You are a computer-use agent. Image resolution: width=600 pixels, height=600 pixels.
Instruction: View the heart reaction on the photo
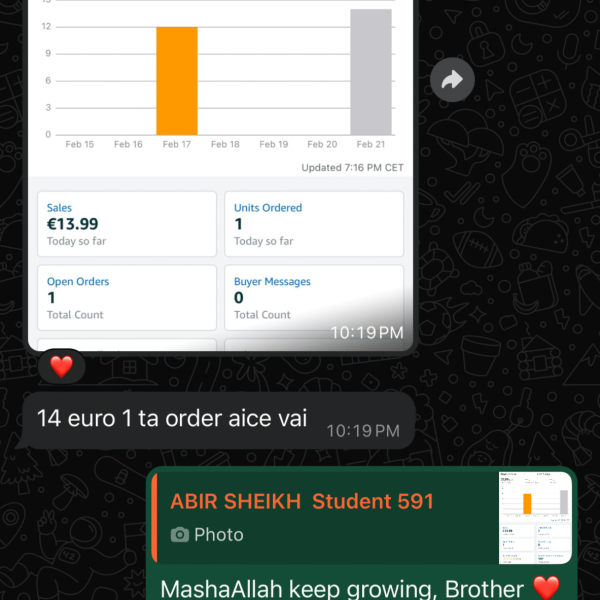61,366
